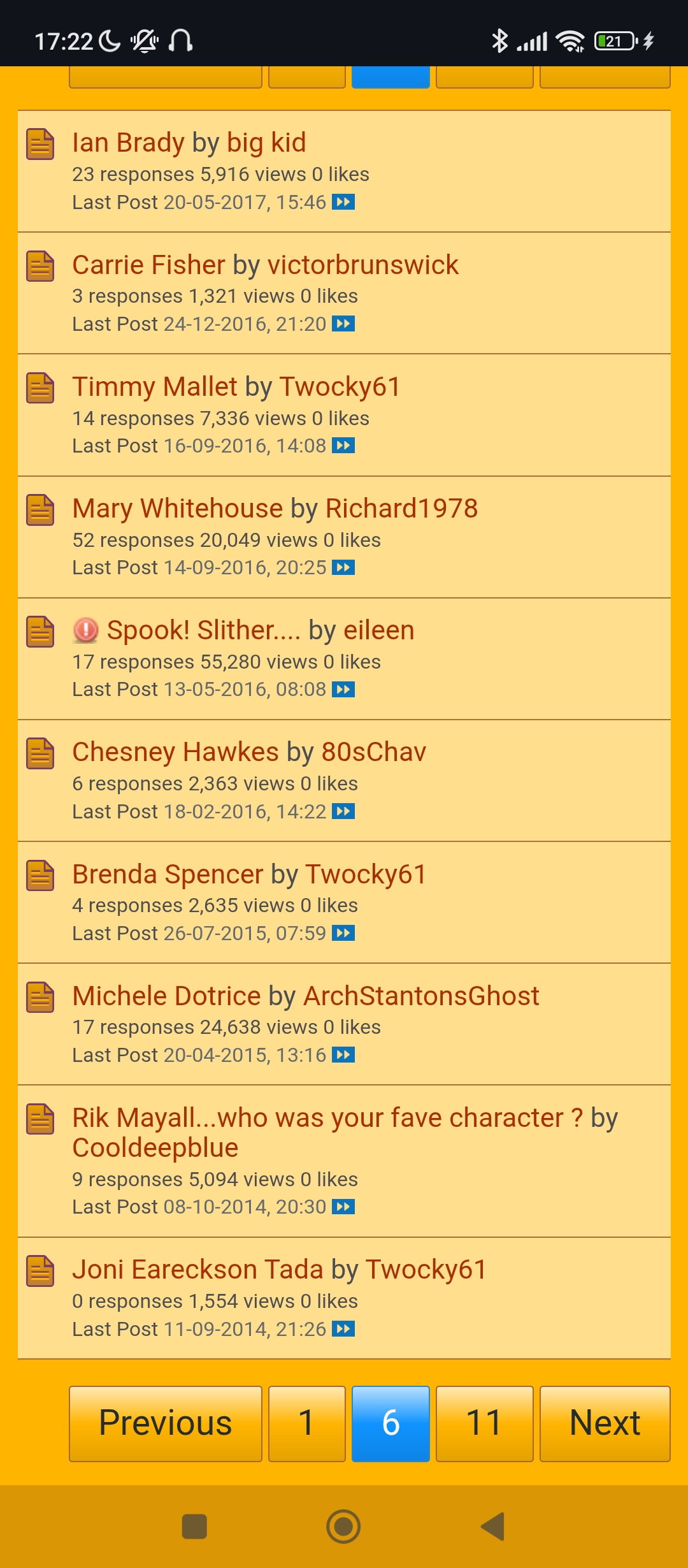Screen dimensions: 688x1568
Task: Jump to page 11
Action: [484, 1423]
